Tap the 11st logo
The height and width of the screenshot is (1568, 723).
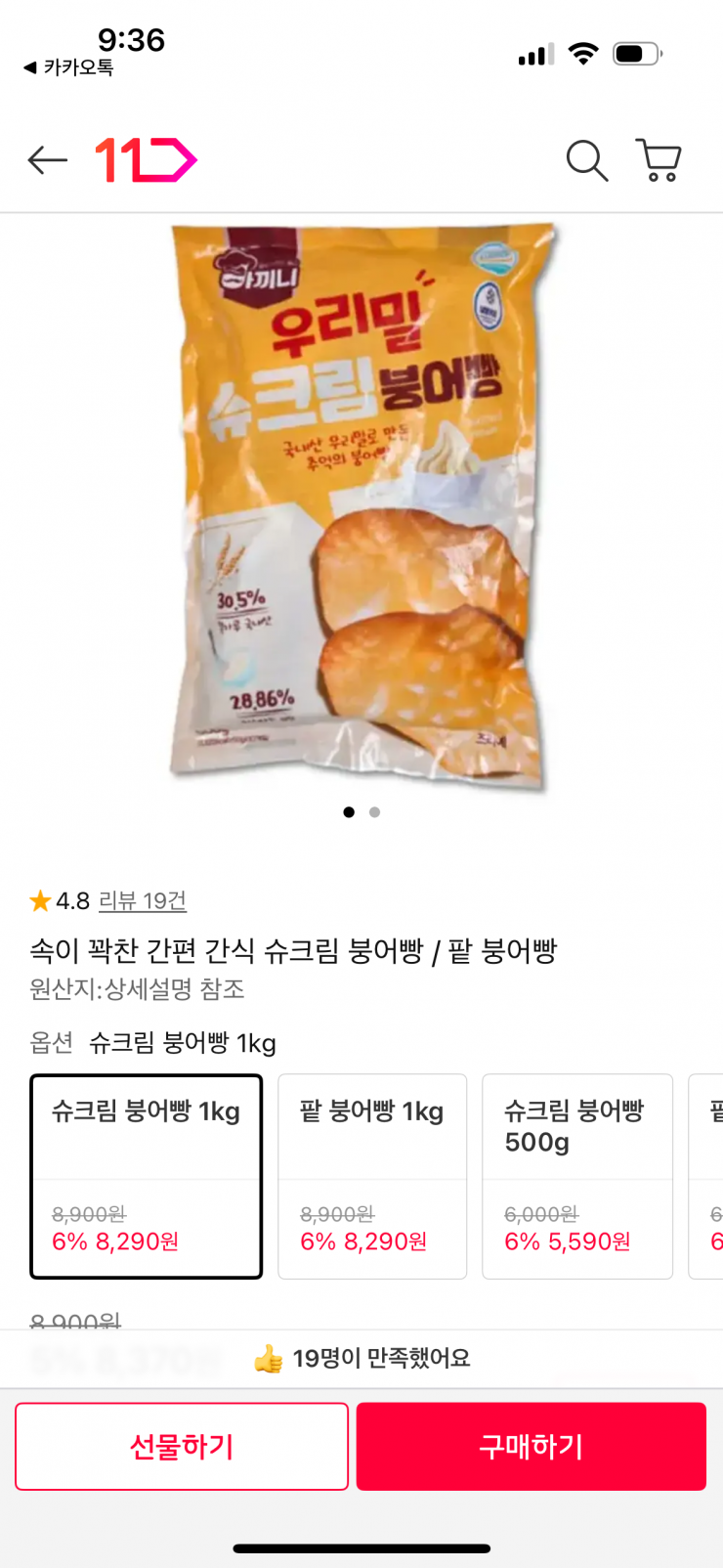coord(145,159)
